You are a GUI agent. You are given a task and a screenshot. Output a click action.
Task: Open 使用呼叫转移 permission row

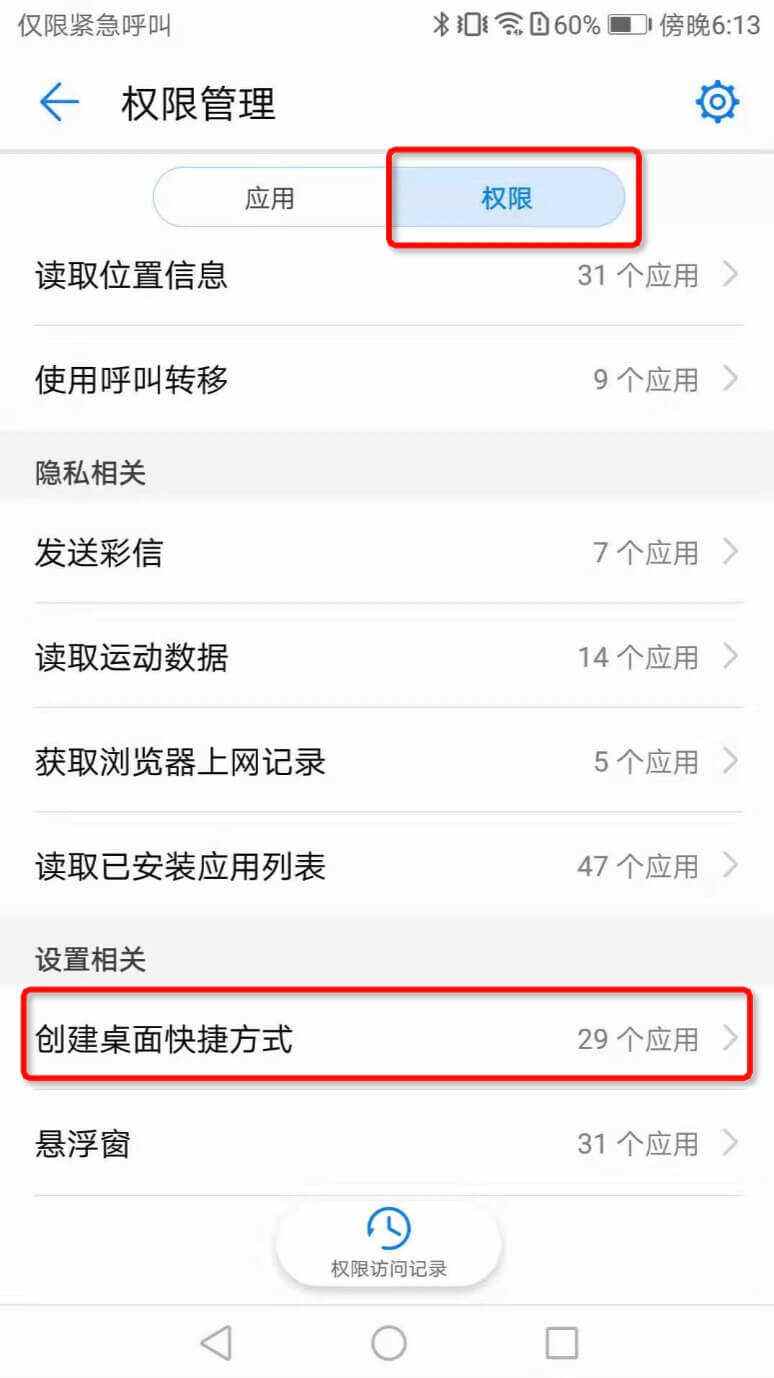[x=387, y=379]
